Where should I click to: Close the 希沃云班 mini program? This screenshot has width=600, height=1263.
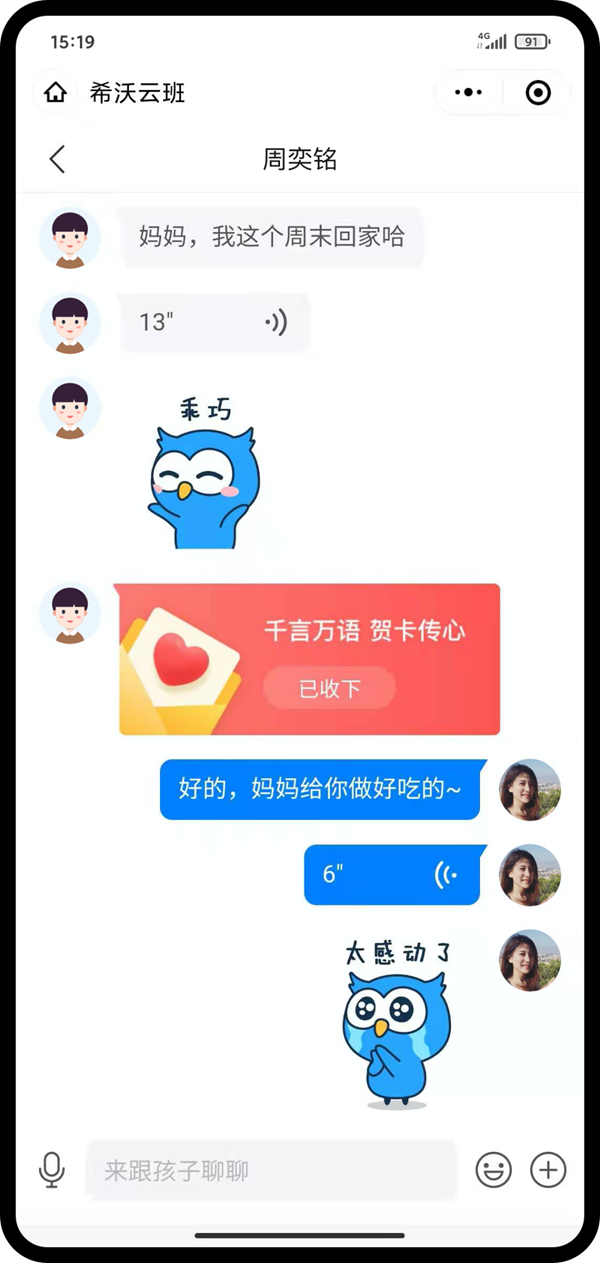point(538,93)
